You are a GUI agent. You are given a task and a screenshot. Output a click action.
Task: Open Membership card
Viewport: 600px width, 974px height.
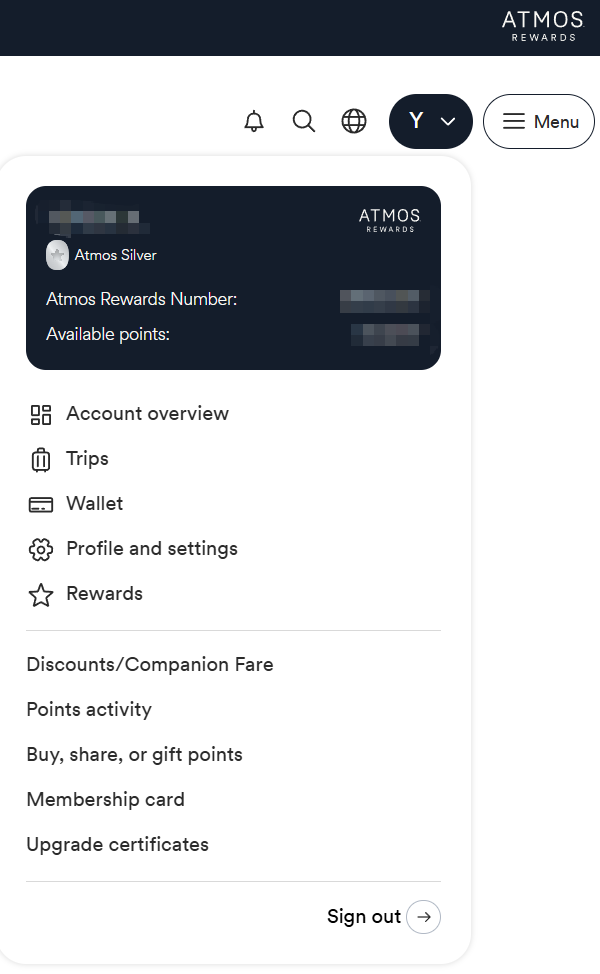coord(106,799)
